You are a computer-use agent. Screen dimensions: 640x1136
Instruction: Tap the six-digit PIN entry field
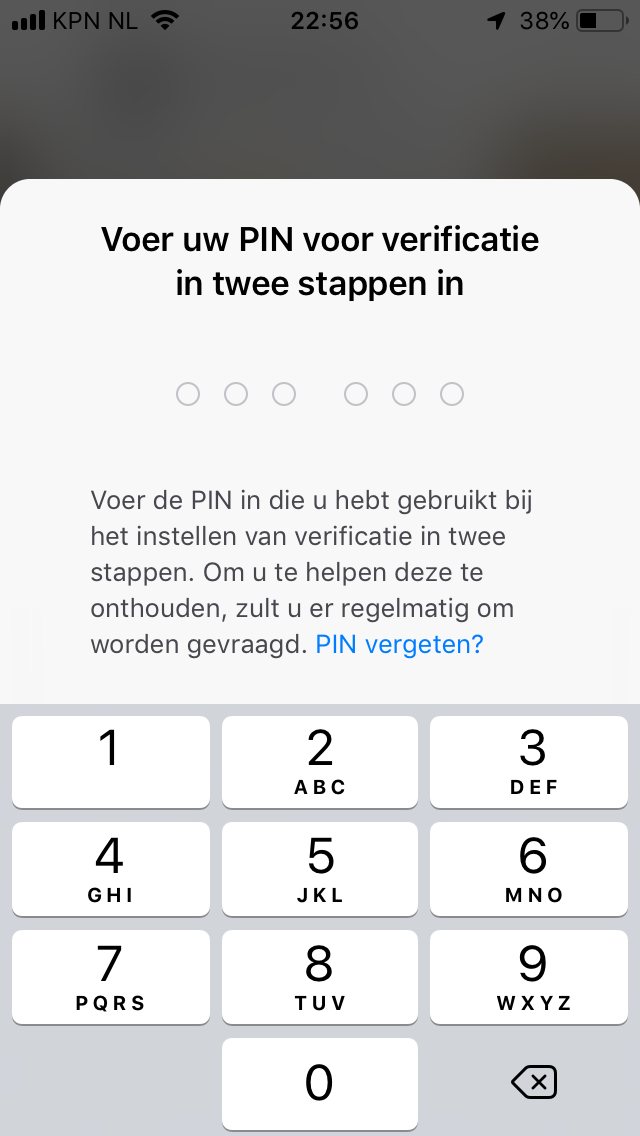click(320, 394)
